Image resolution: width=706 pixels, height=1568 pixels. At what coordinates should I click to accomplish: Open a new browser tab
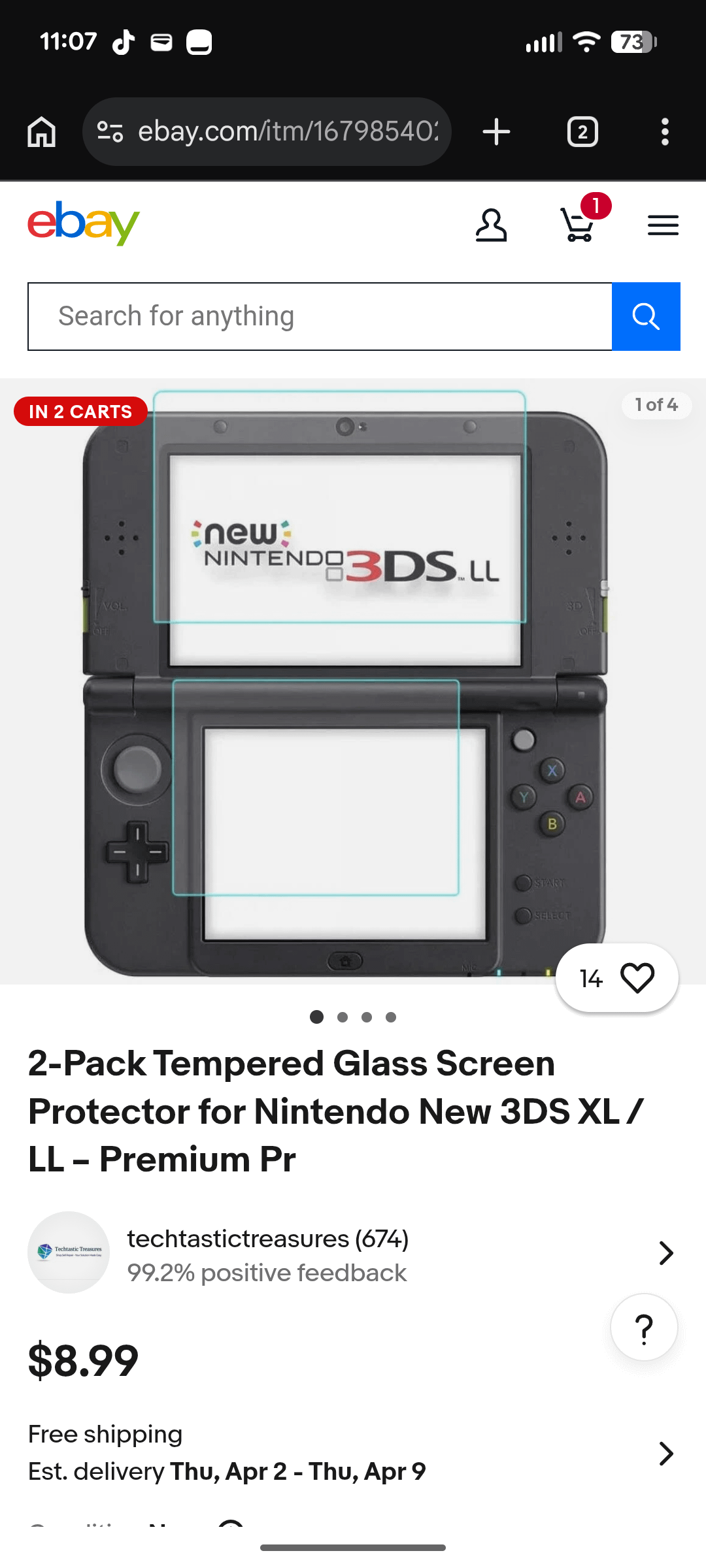pyautogui.click(x=496, y=132)
